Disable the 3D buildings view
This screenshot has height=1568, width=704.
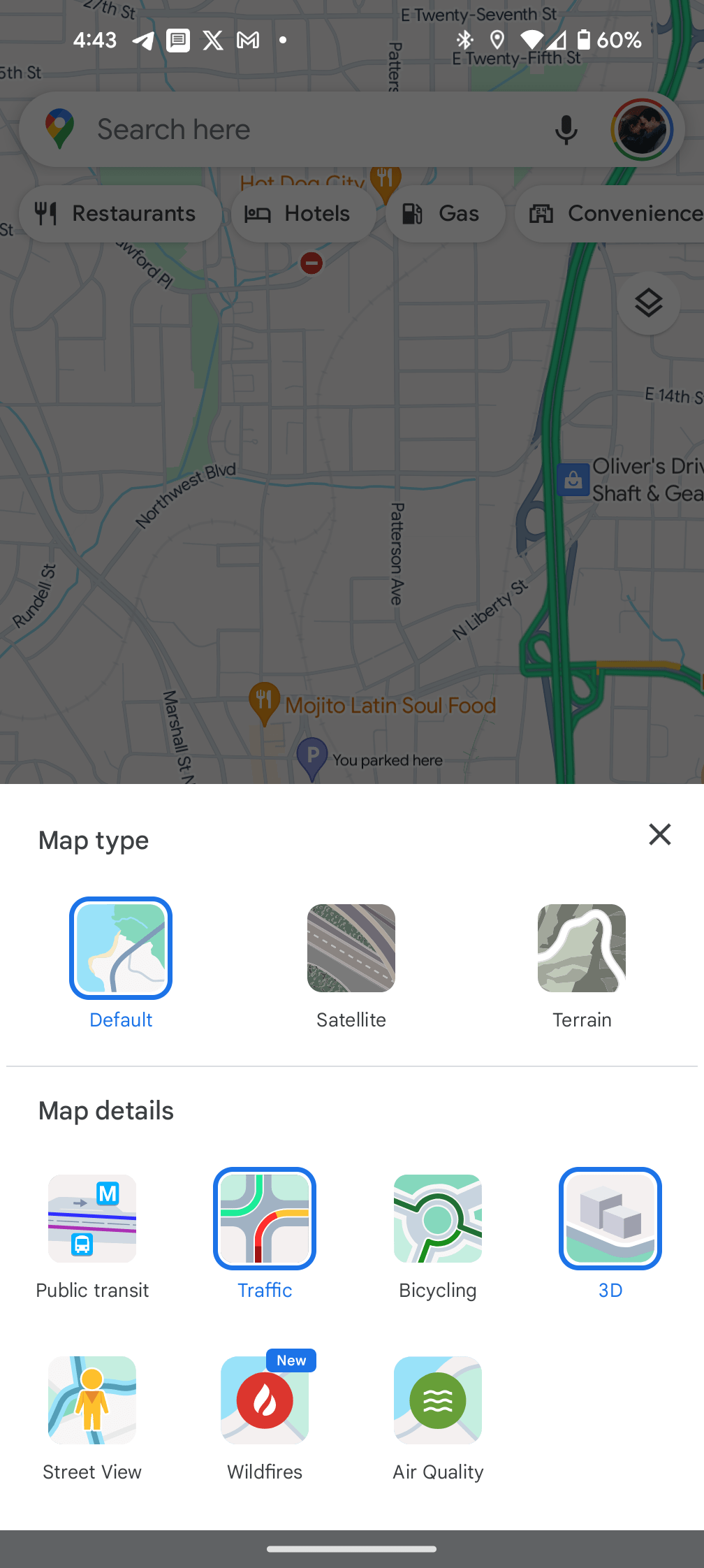coord(610,1219)
